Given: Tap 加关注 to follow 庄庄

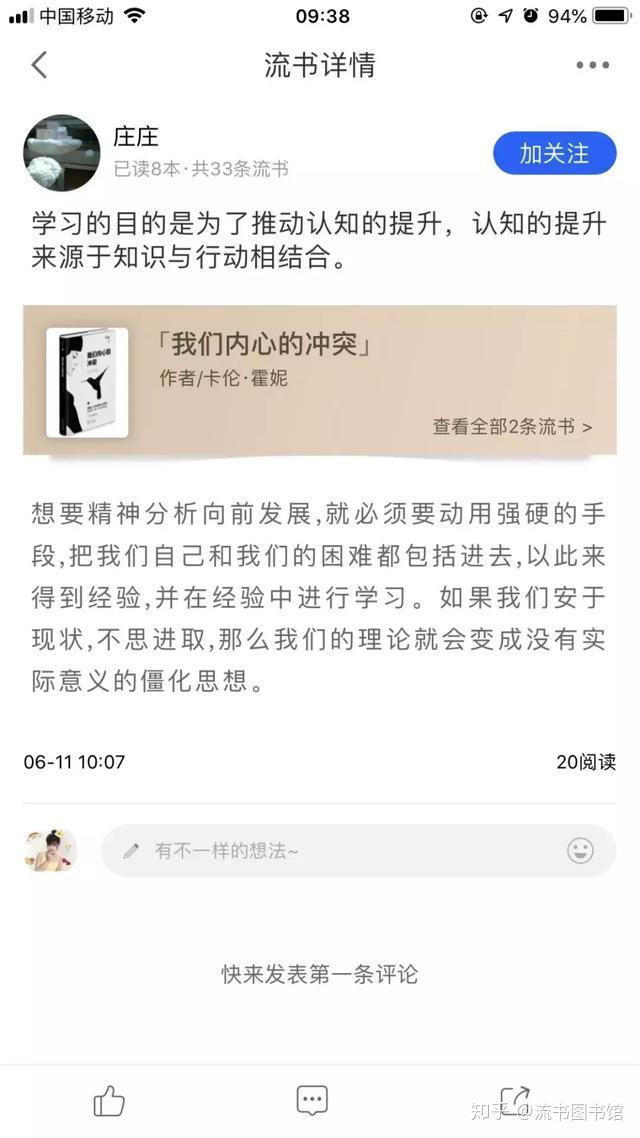Looking at the screenshot, I should 554,153.
